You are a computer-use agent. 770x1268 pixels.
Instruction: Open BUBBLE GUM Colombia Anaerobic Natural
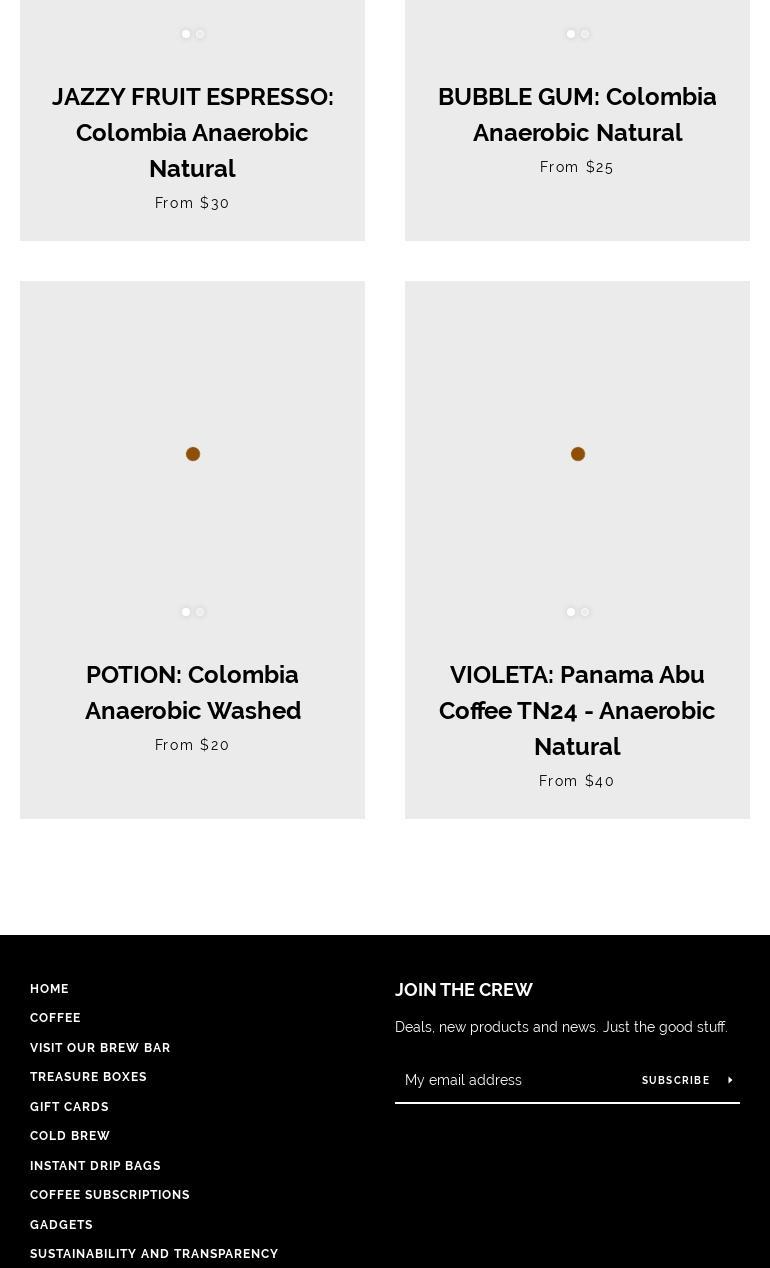577,114
